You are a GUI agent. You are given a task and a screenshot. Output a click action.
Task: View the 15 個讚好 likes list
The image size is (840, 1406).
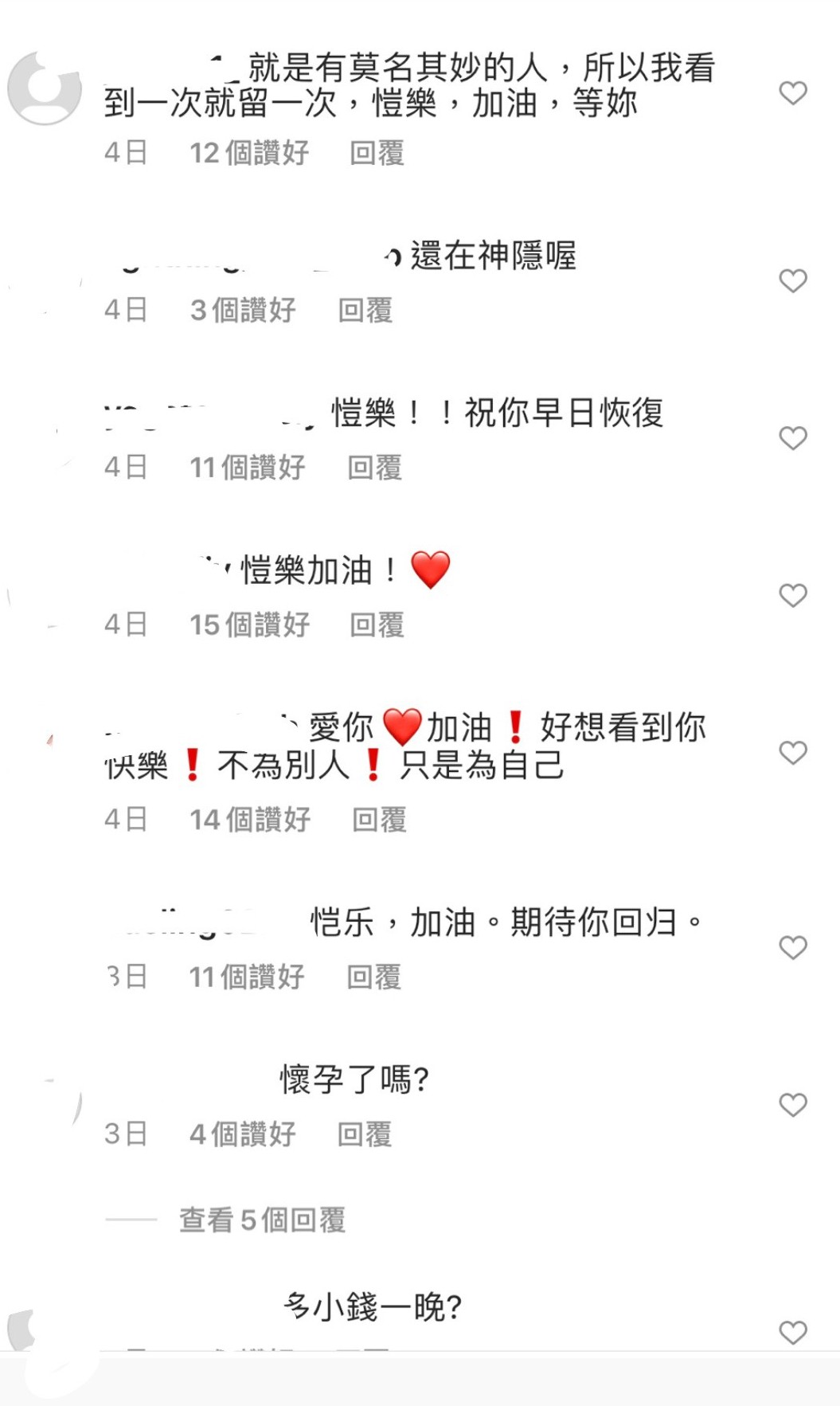249,625
